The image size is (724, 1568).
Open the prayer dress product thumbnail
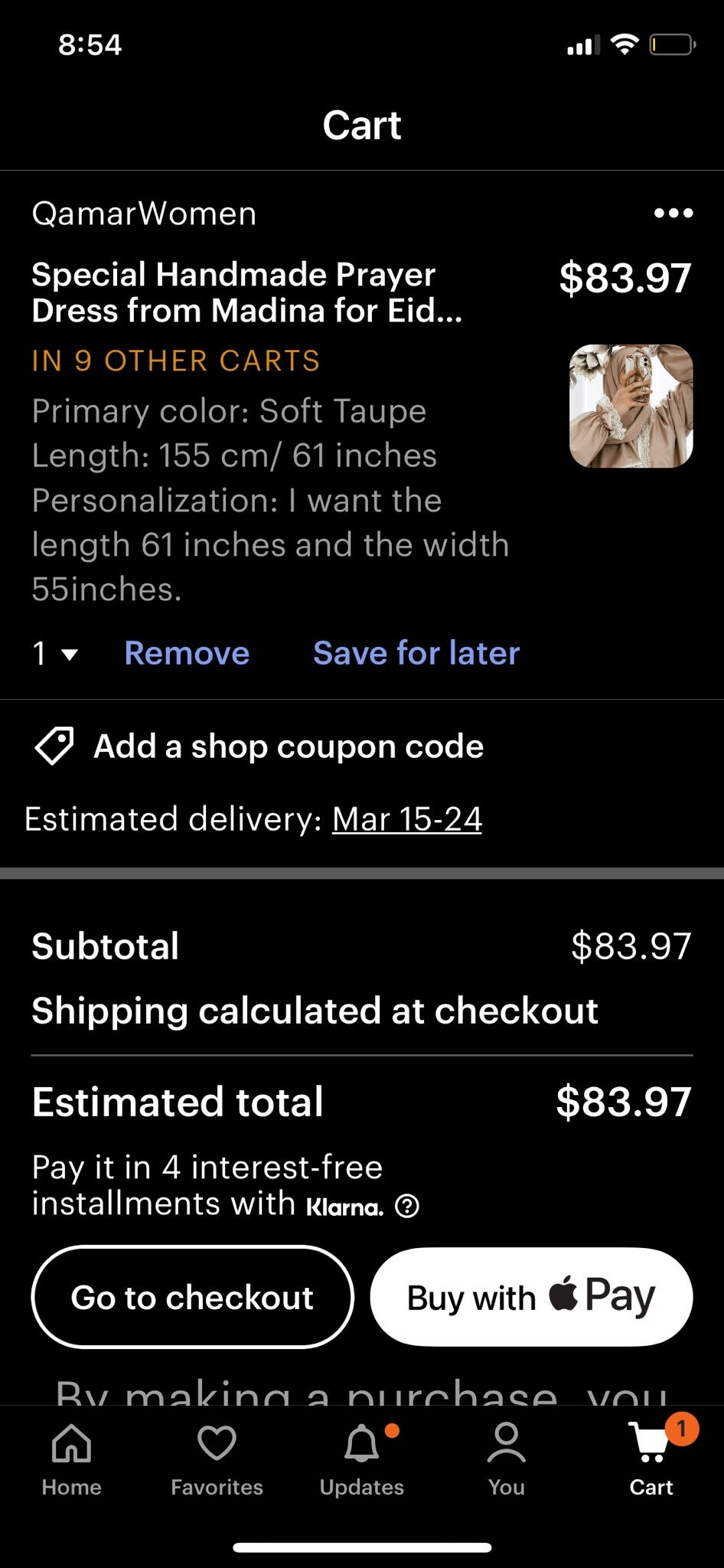click(x=631, y=406)
